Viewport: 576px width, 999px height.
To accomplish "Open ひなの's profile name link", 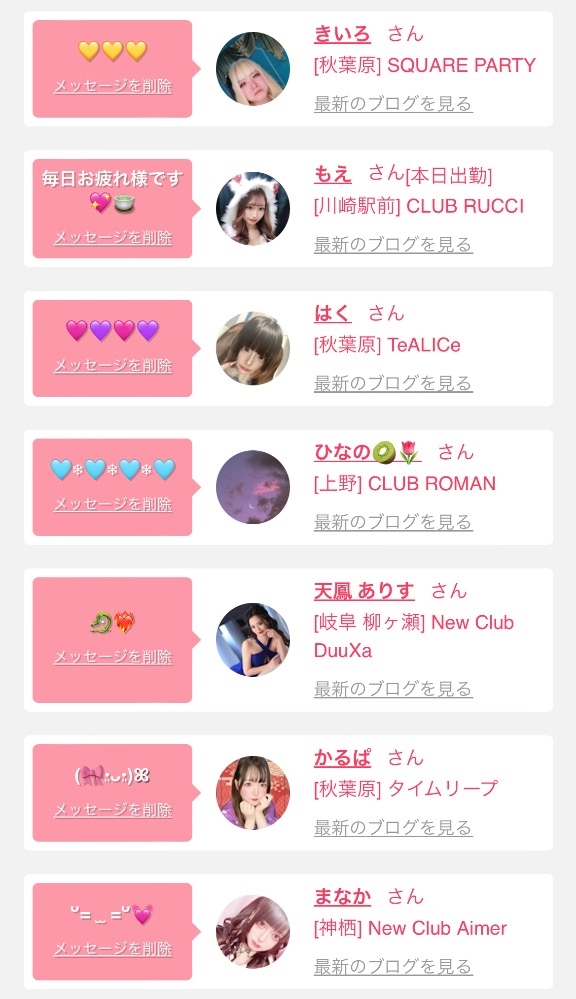I will (368, 452).
